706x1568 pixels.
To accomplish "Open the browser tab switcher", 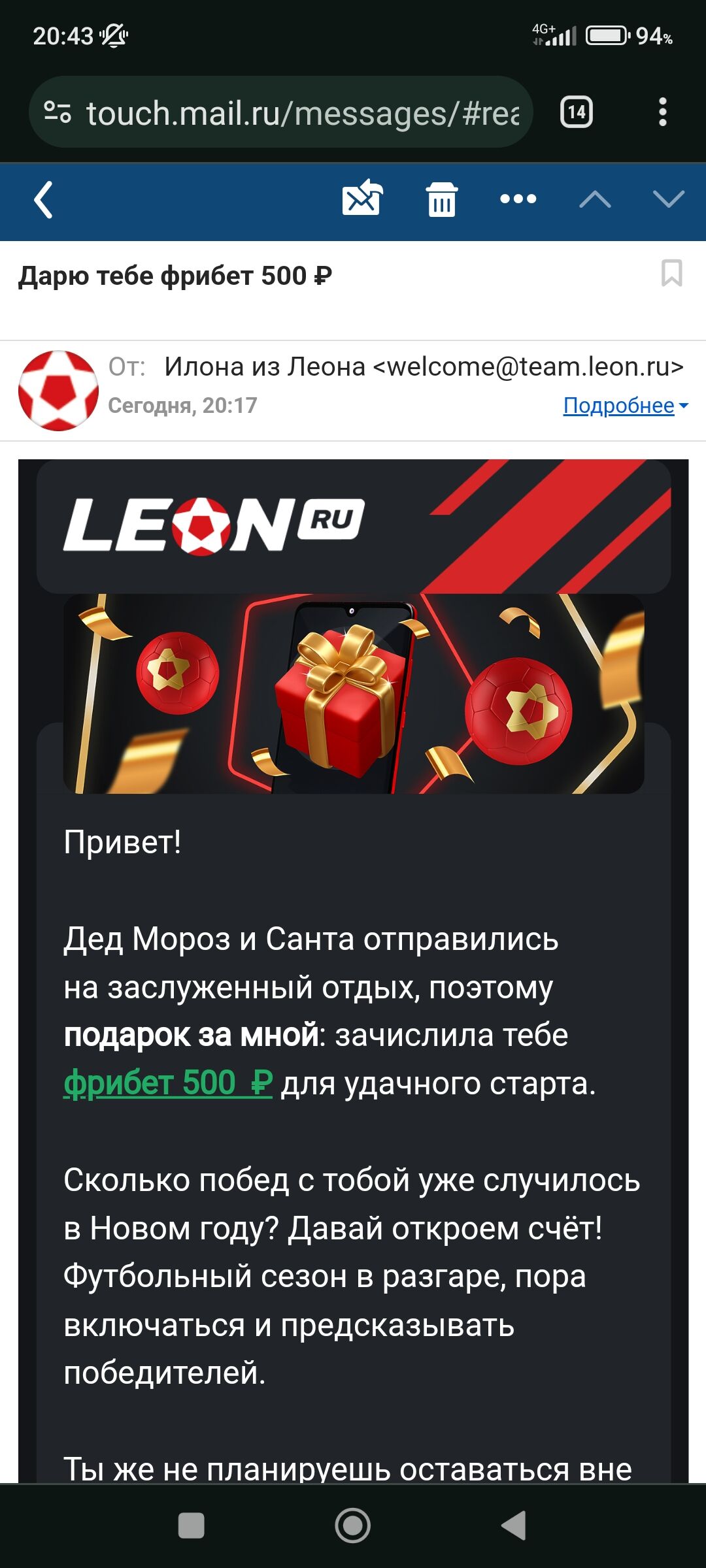I will point(576,112).
